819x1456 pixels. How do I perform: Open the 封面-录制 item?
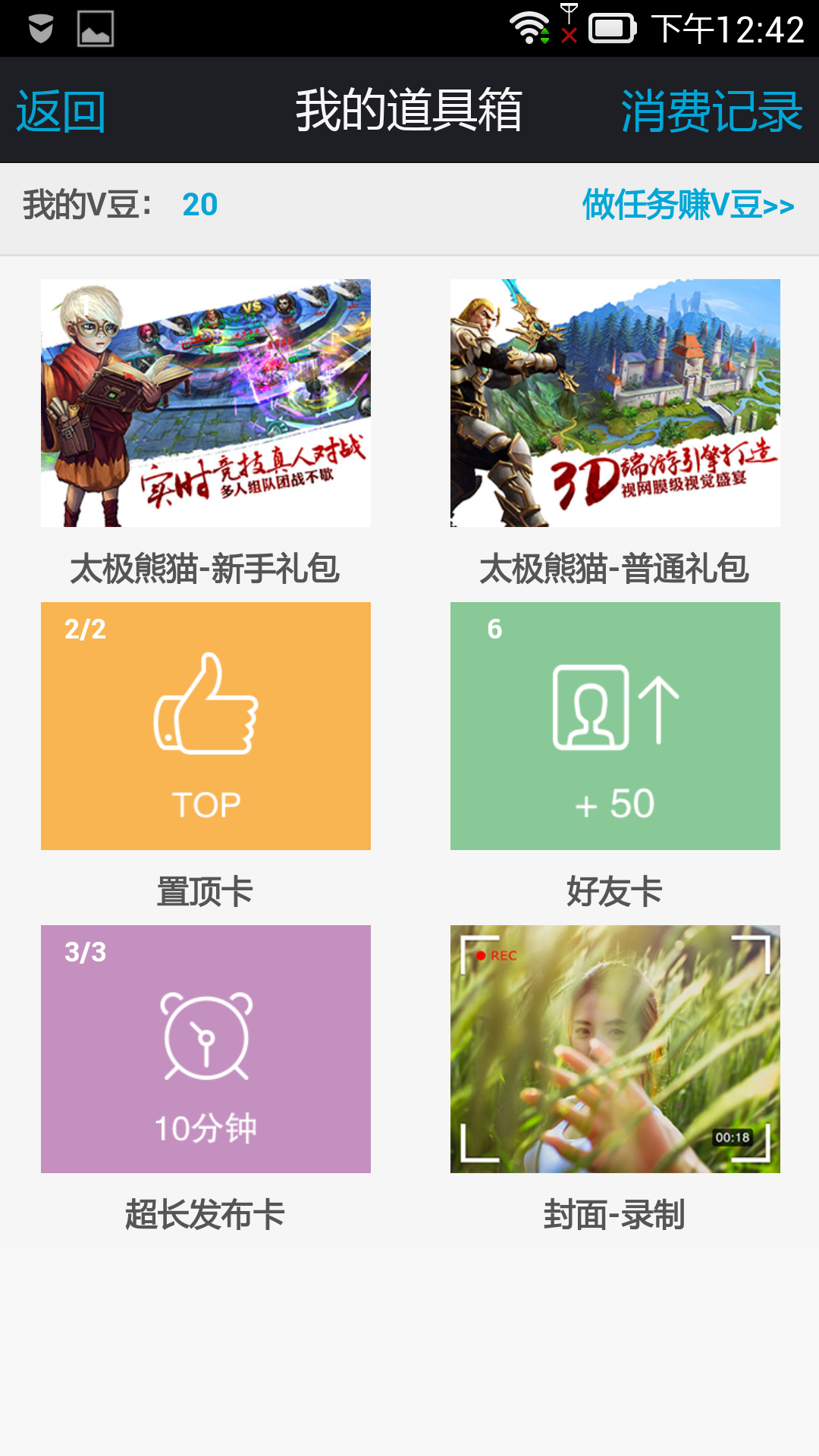coord(615,1049)
